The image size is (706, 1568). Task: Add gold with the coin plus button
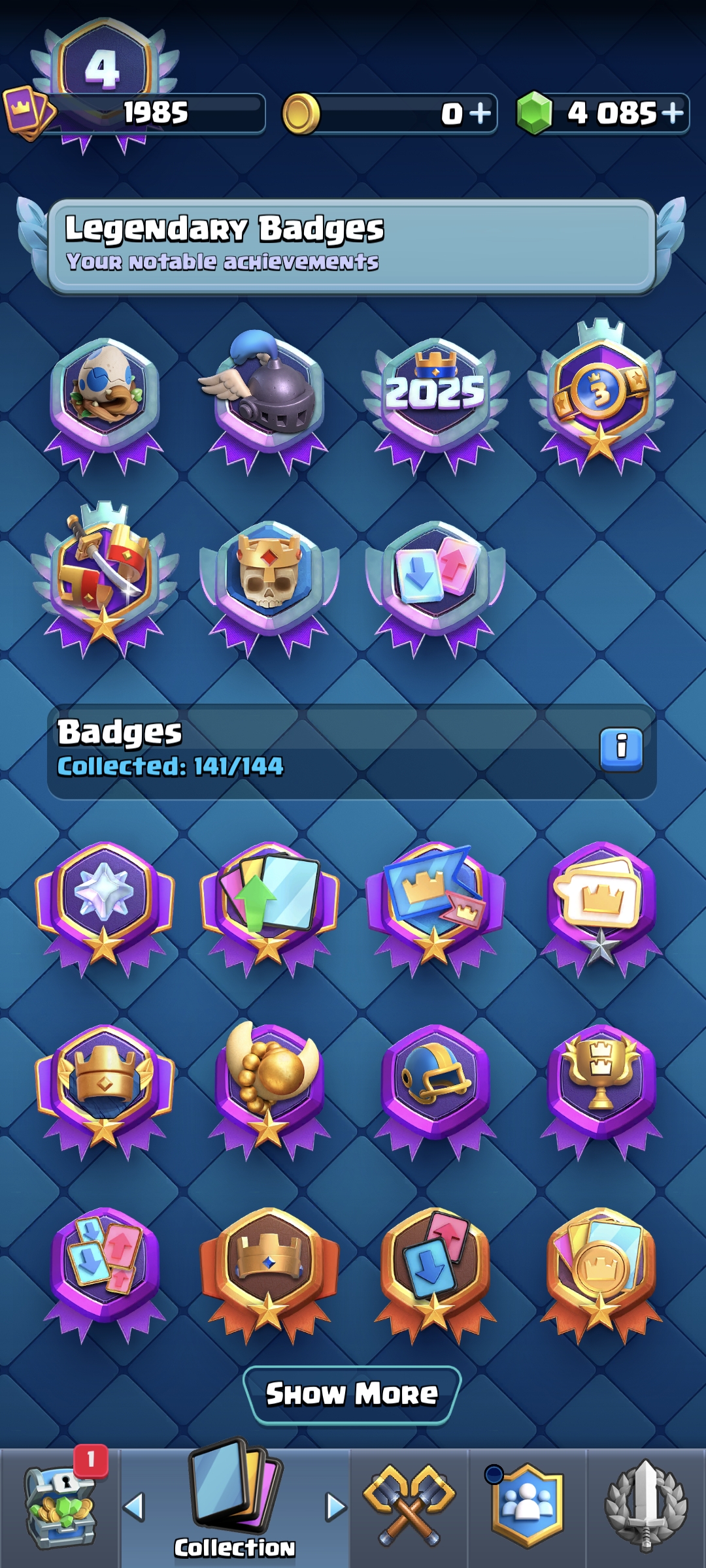[x=480, y=114]
